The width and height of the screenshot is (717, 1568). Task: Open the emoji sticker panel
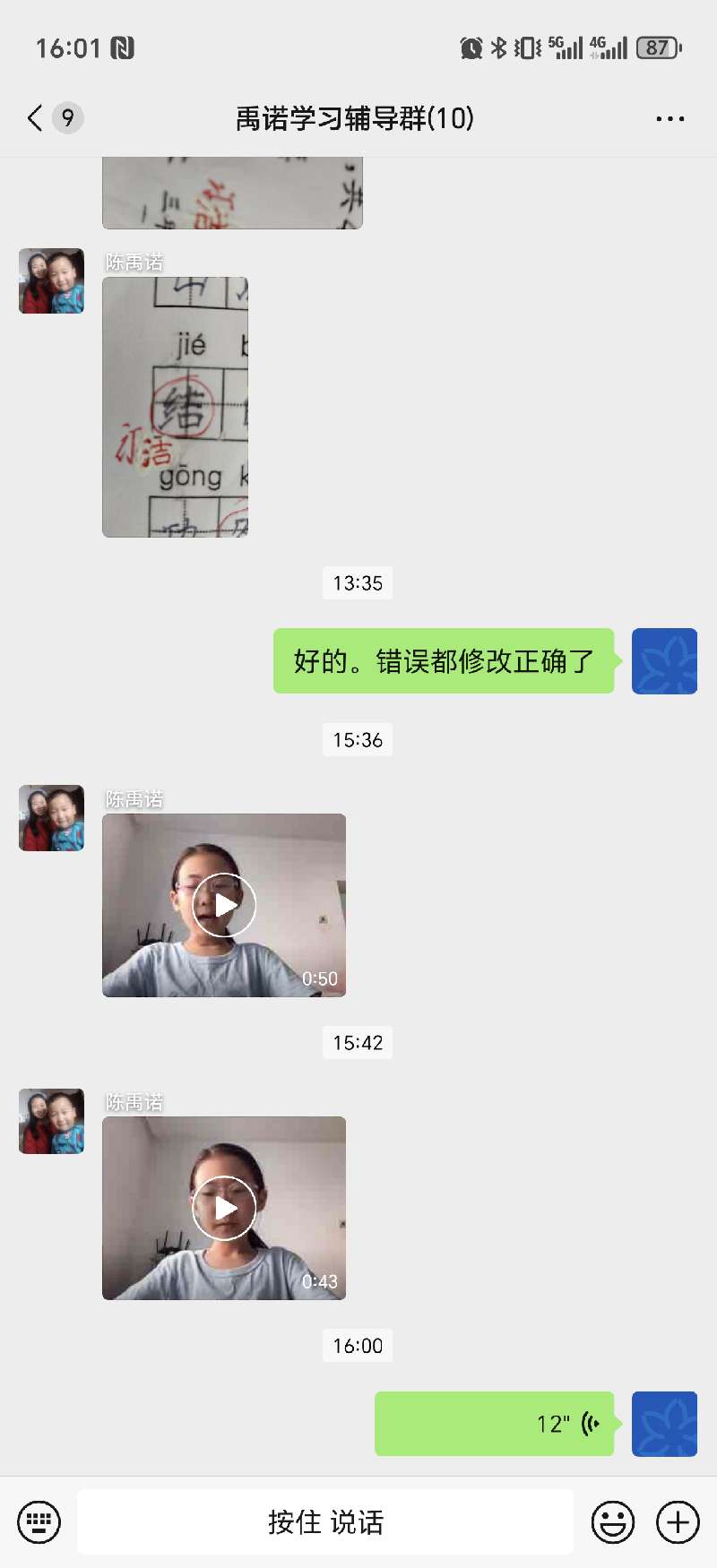[613, 1521]
